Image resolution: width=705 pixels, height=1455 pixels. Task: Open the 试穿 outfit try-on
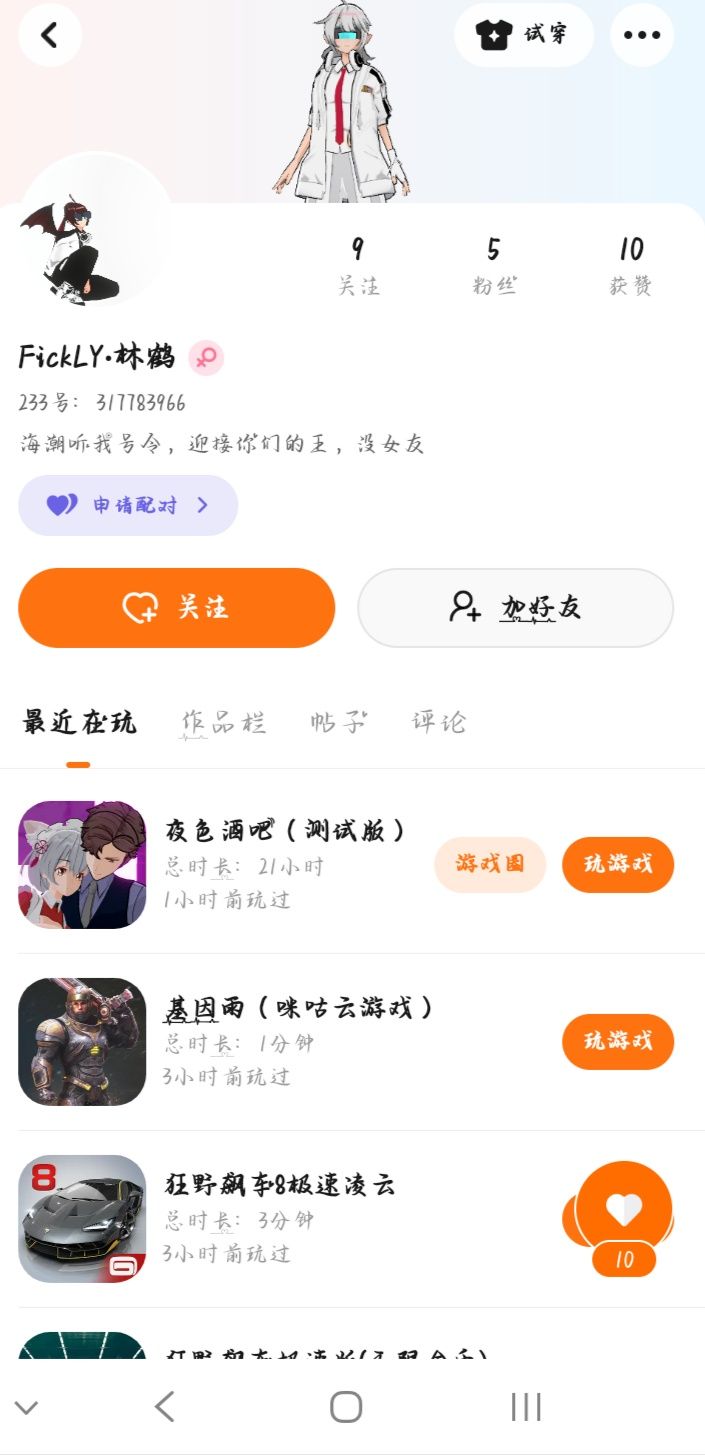click(x=523, y=35)
